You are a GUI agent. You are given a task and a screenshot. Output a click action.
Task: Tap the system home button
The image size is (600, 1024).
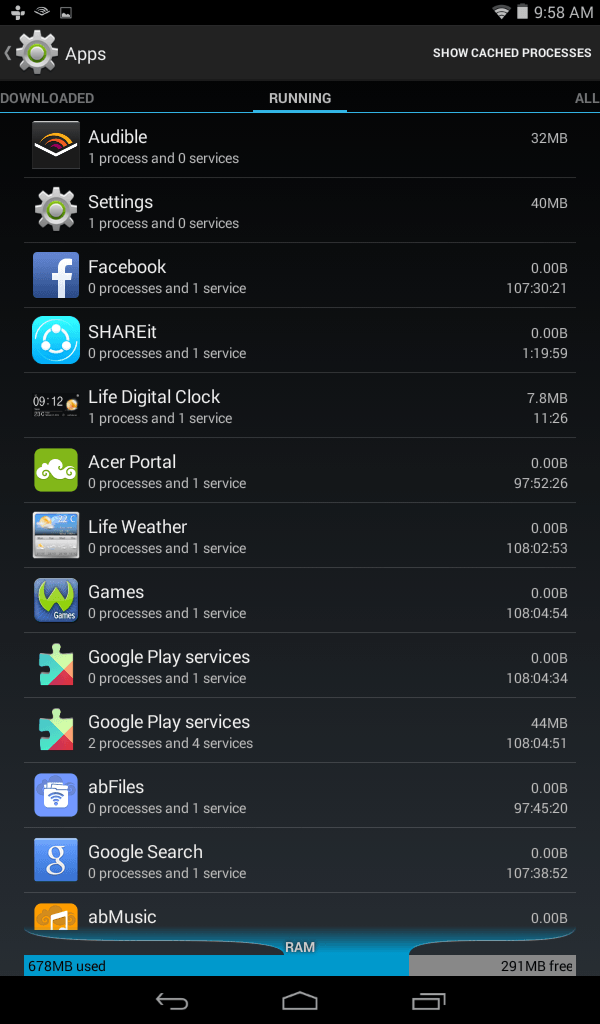(300, 1000)
